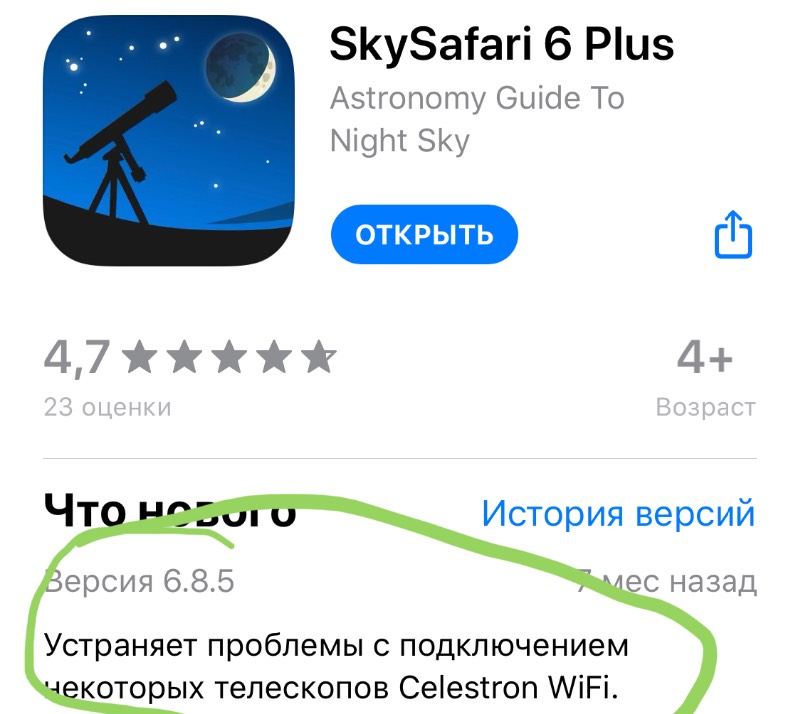Share SkySafari 6 Plus
This screenshot has width=800, height=714.
[732, 235]
